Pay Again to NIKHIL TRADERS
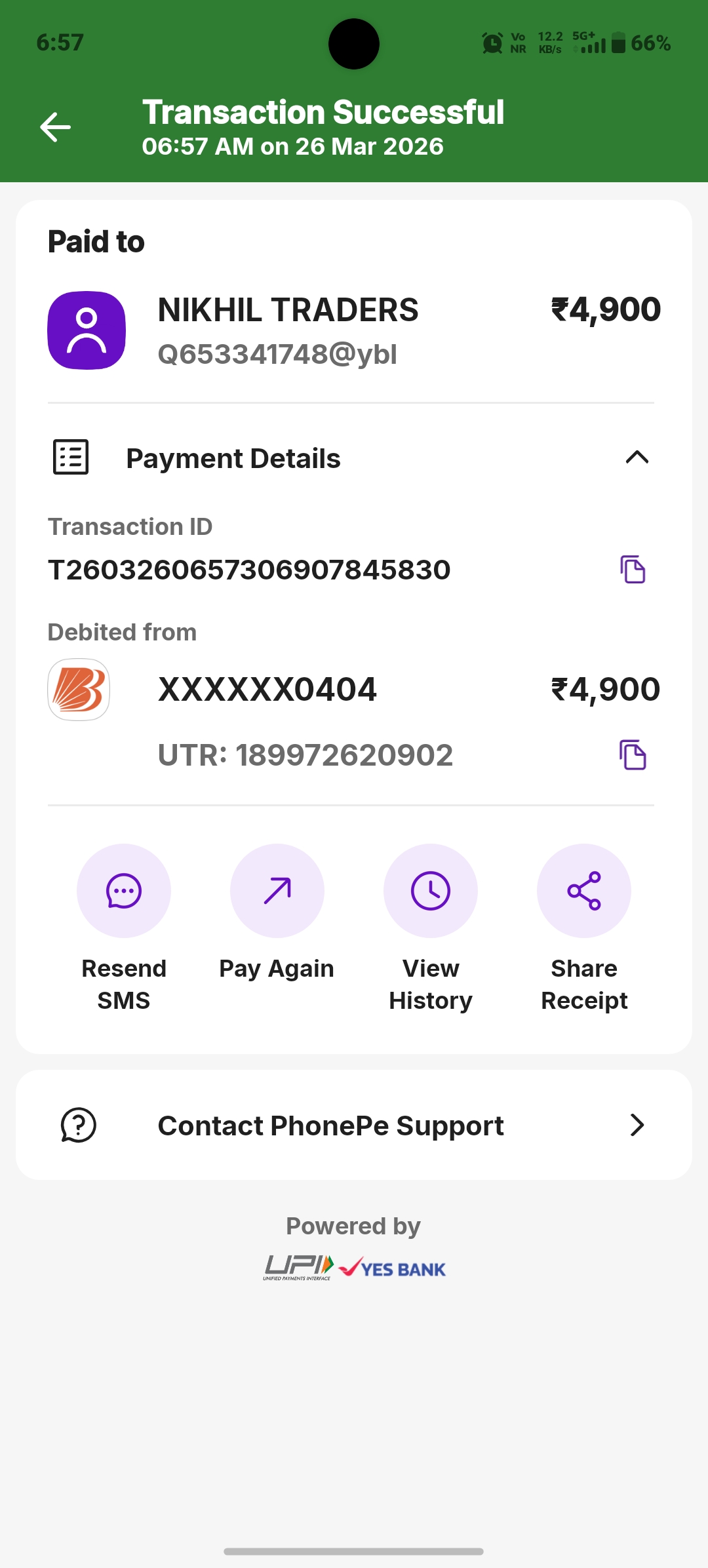 point(277,891)
